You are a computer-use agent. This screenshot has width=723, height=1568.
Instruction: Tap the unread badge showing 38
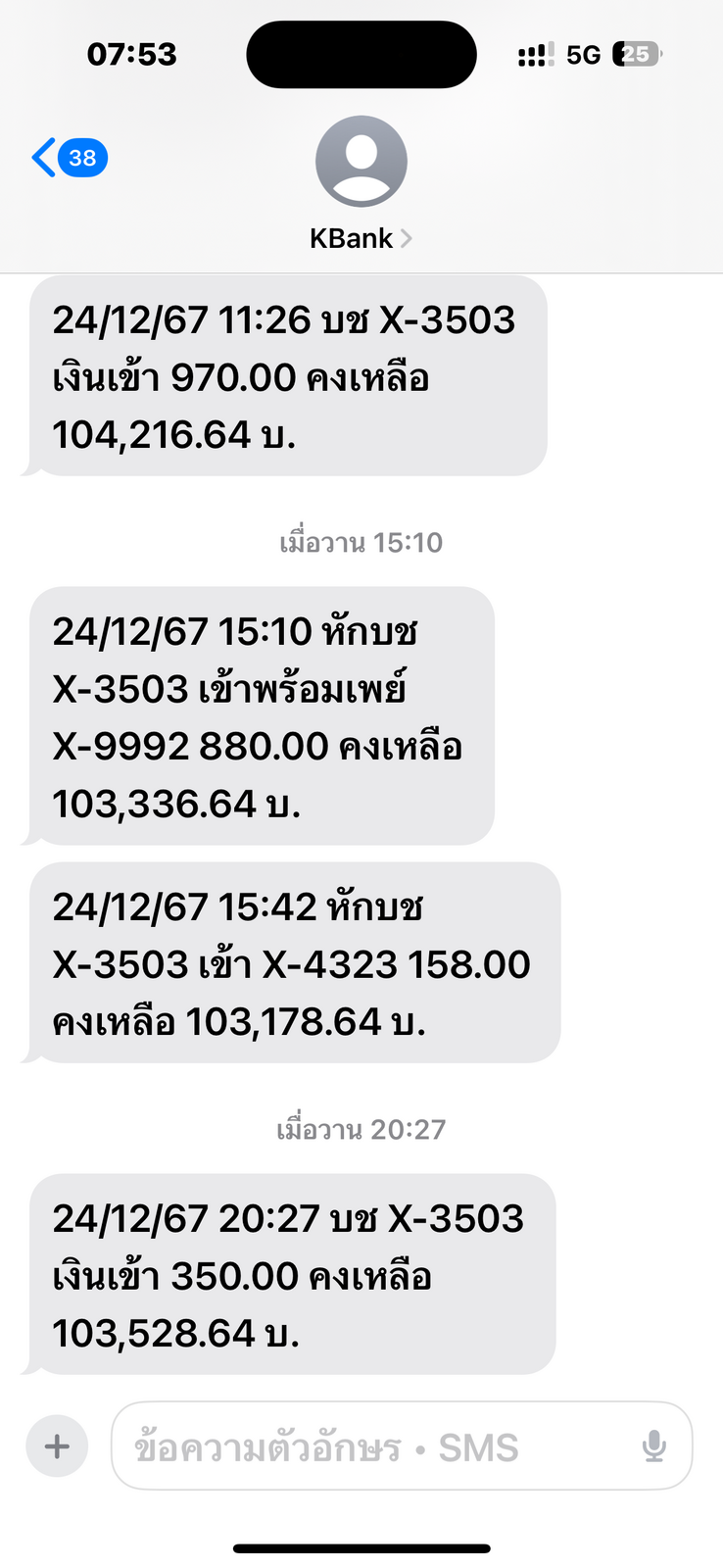[83, 157]
